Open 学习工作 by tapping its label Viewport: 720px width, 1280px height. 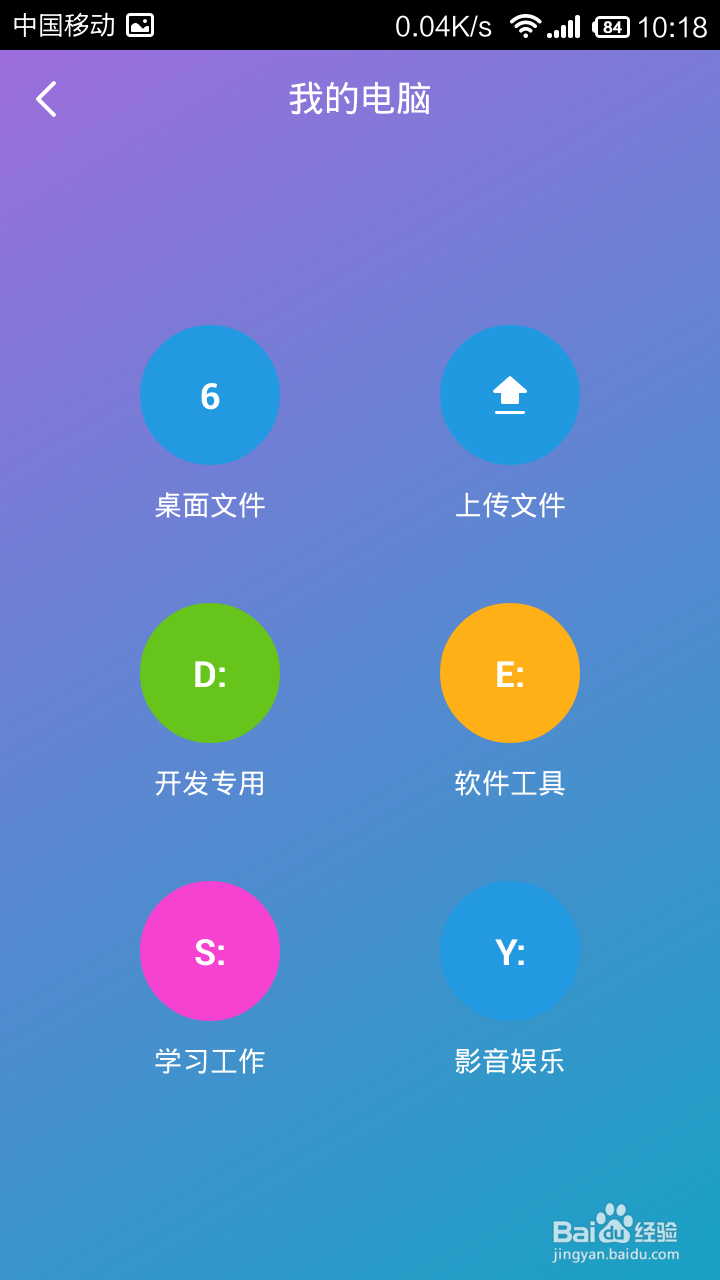tap(210, 1061)
